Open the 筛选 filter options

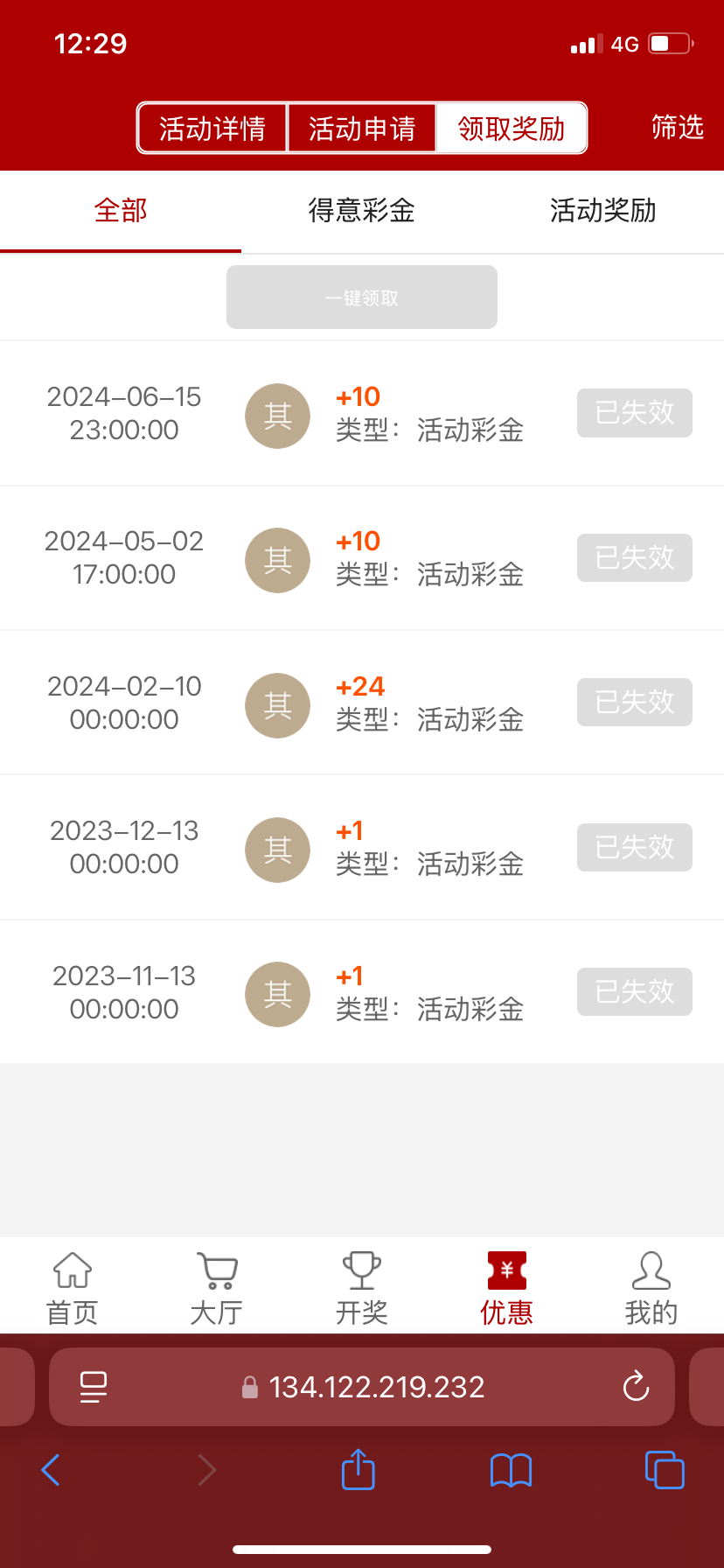[x=678, y=128]
